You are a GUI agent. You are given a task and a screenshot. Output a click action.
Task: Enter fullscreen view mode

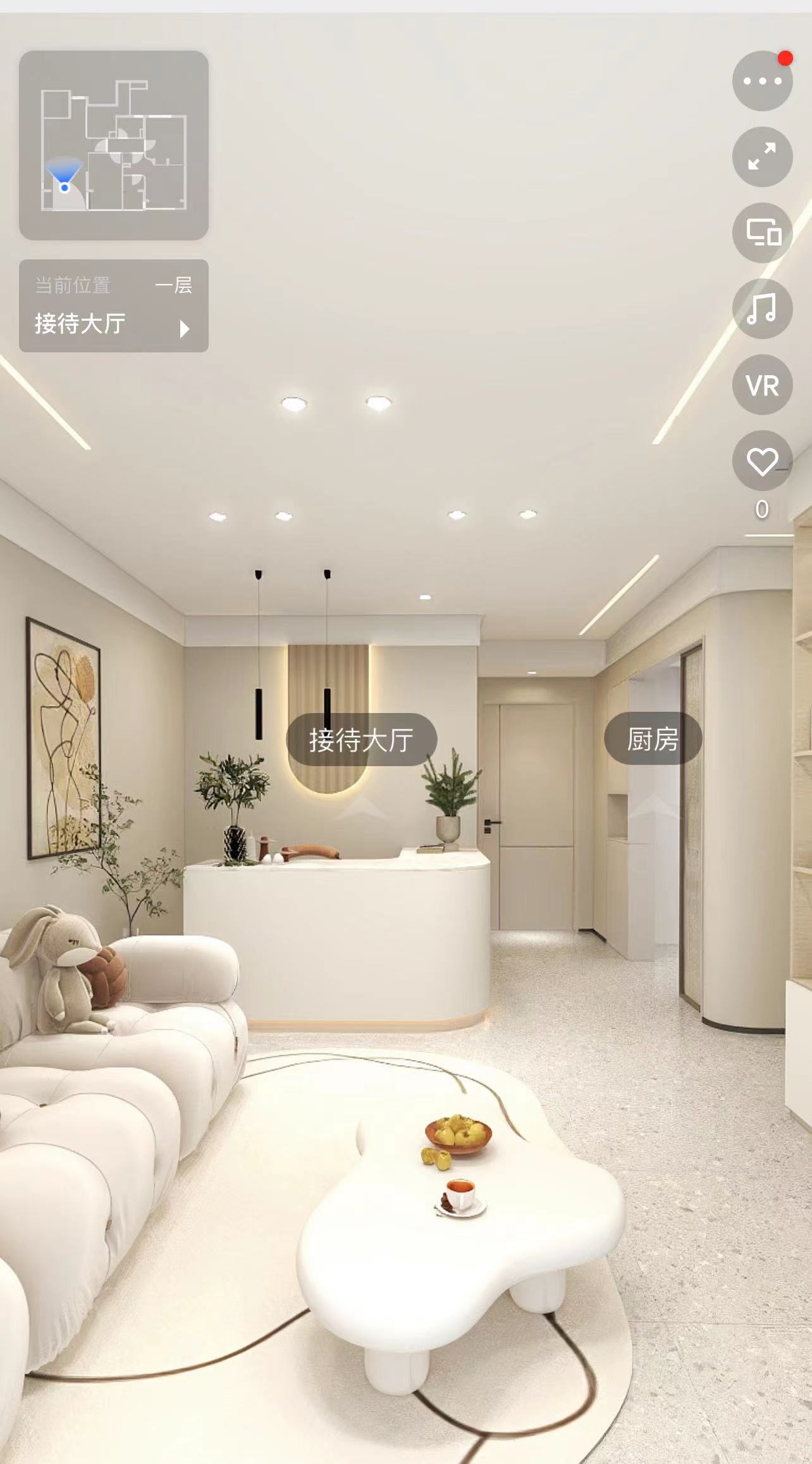pyautogui.click(x=762, y=157)
